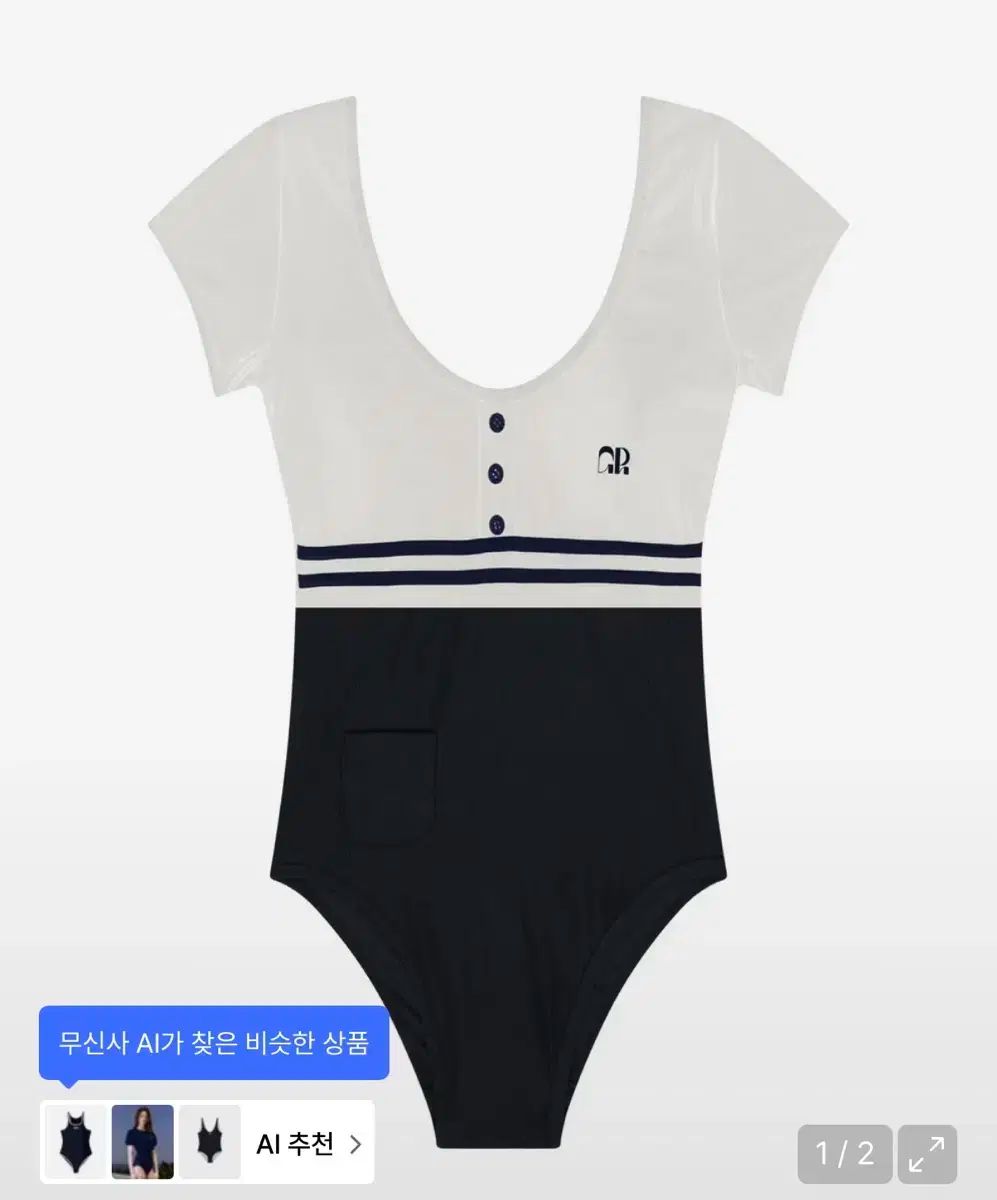This screenshot has height=1200, width=997.
Task: Open the third similar swimsuit thumbnail
Action: (x=210, y=1142)
